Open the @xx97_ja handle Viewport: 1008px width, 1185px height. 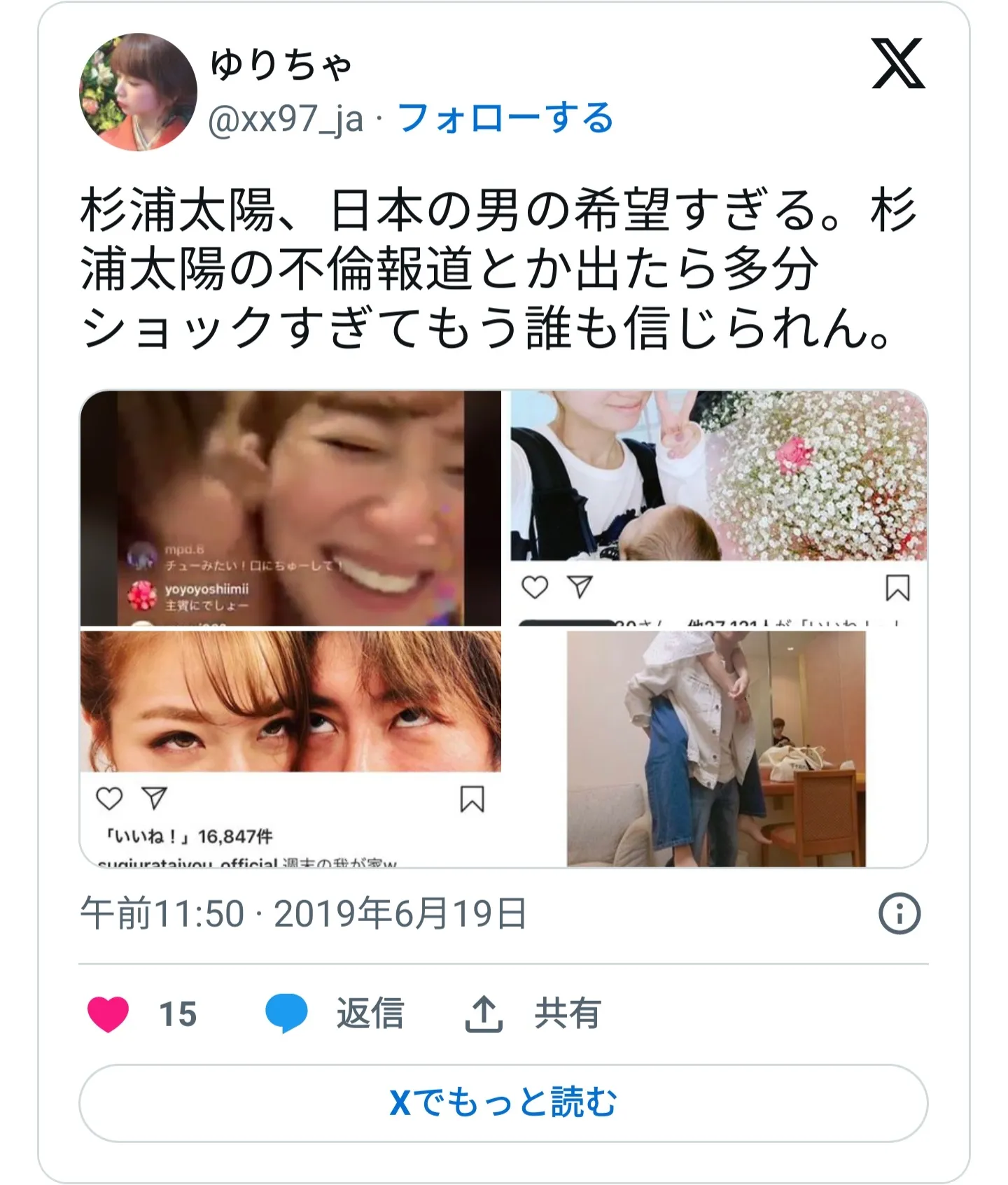click(x=286, y=120)
